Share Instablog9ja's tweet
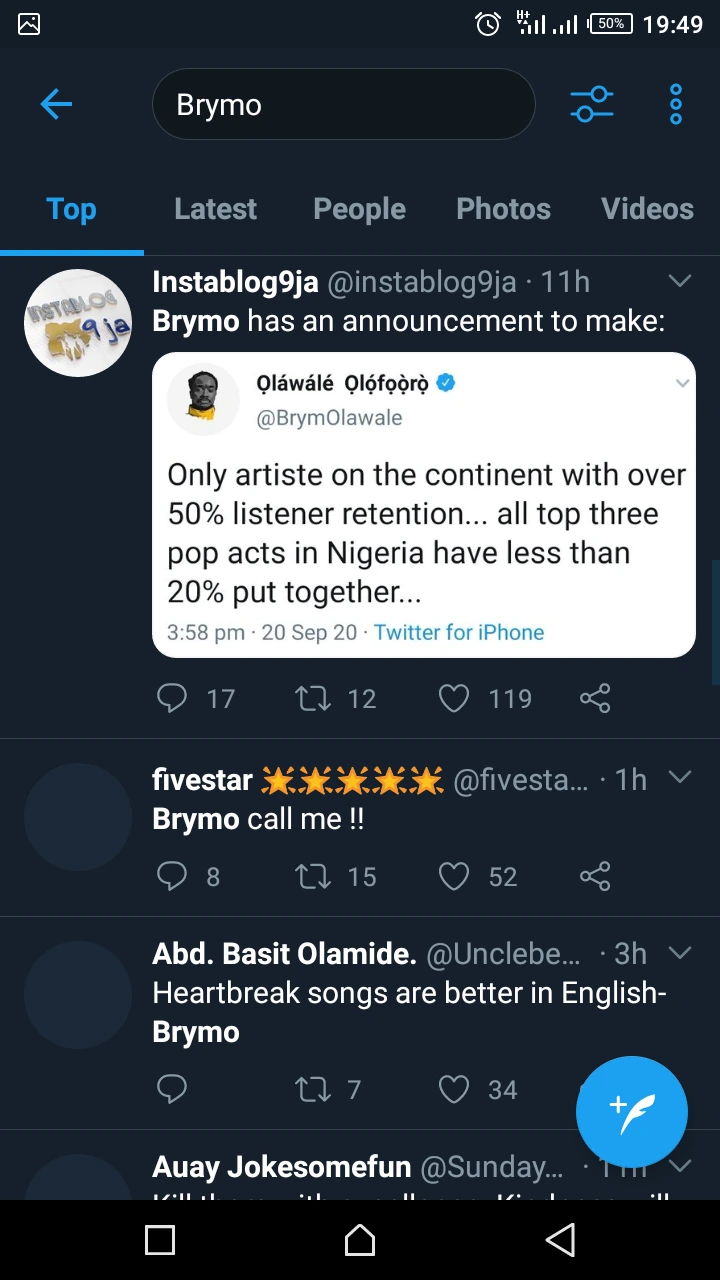Screen dimensions: 720x1280 595,698
